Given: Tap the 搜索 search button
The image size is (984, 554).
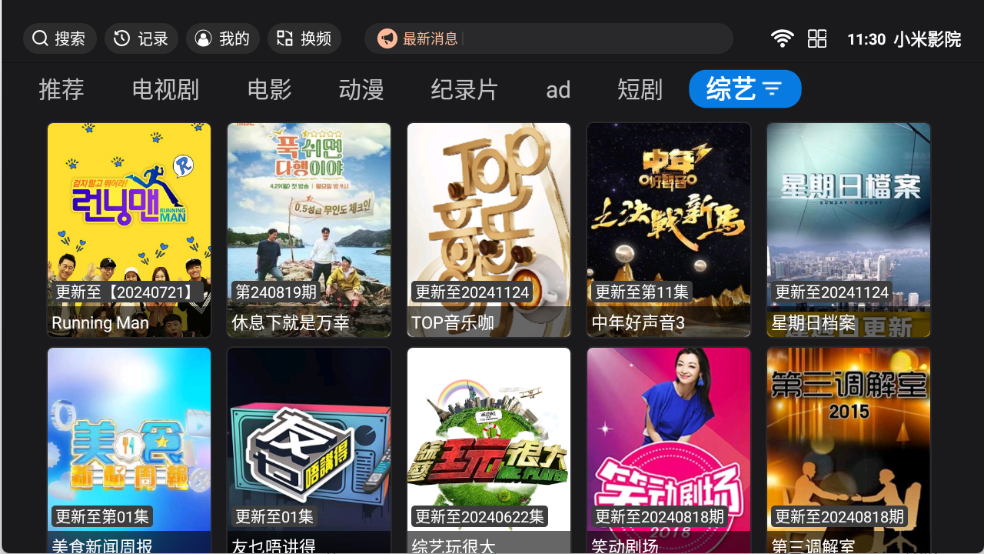Looking at the screenshot, I should click(60, 39).
